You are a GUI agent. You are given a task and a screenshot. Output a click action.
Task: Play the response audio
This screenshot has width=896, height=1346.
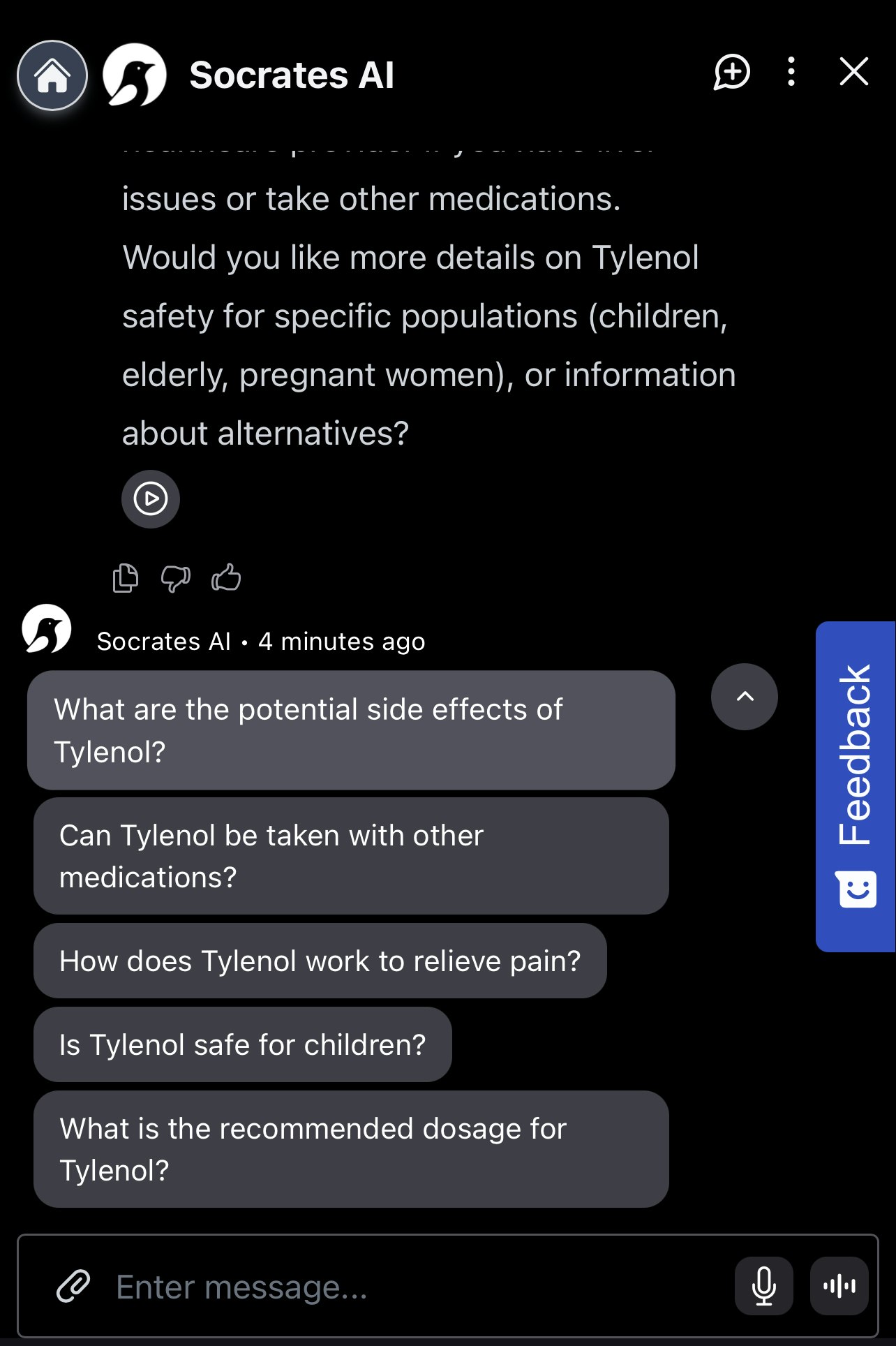tap(151, 499)
